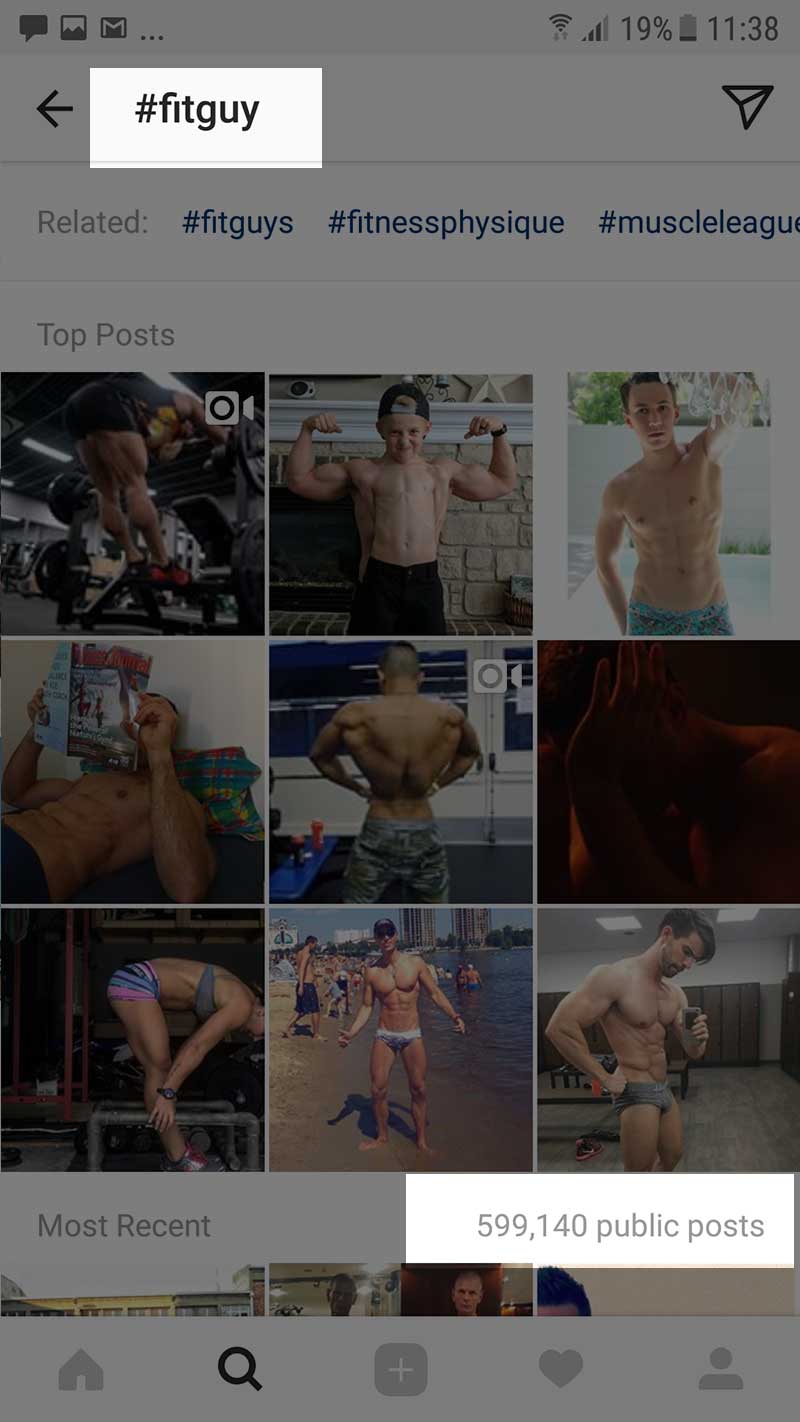Open related hashtag #fitnessphysique
The height and width of the screenshot is (1422, 800).
446,222
